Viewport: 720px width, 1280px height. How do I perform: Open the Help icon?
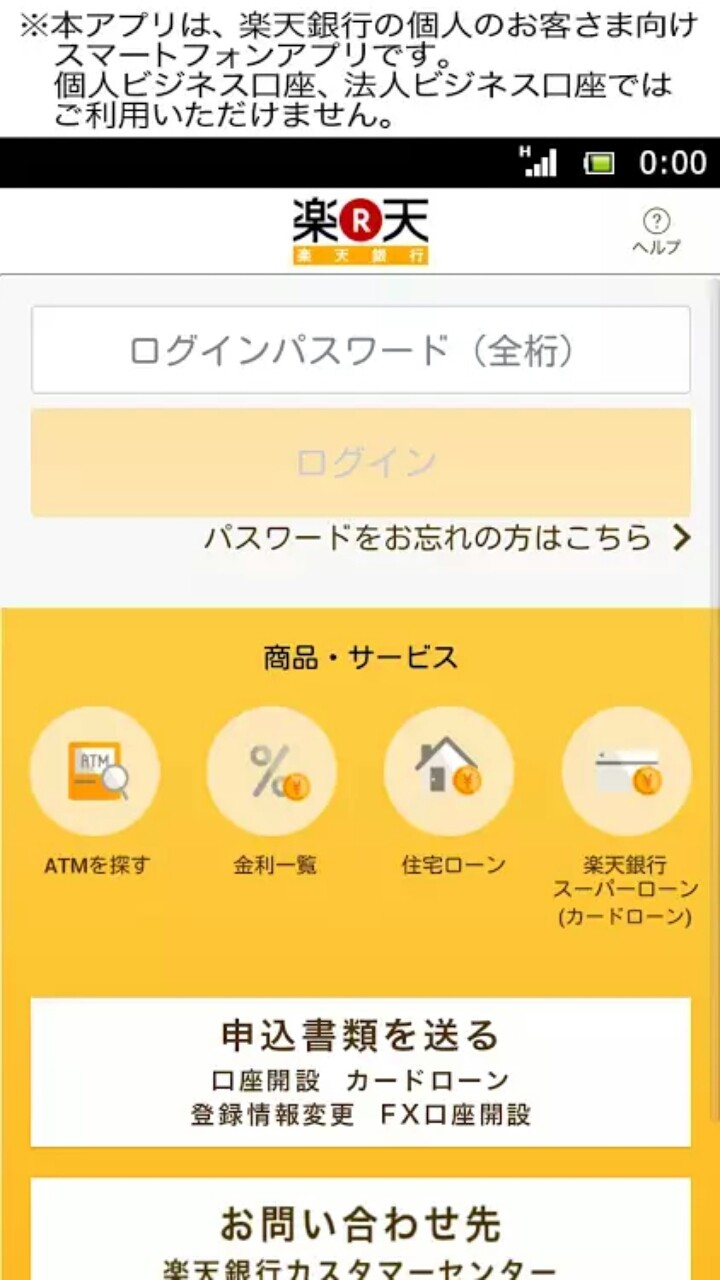656,232
